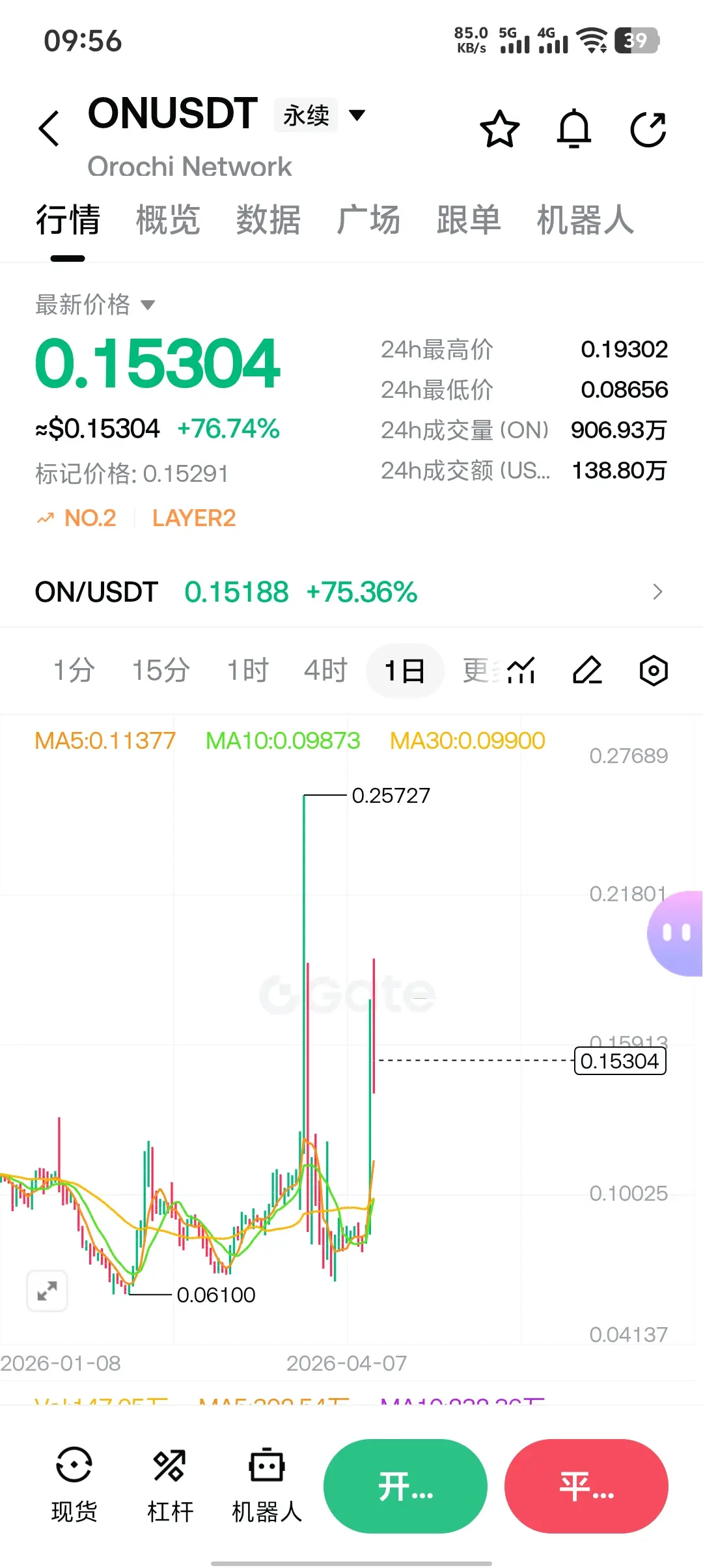Open the chart drawing tool
This screenshot has width=703, height=1568.
(587, 670)
